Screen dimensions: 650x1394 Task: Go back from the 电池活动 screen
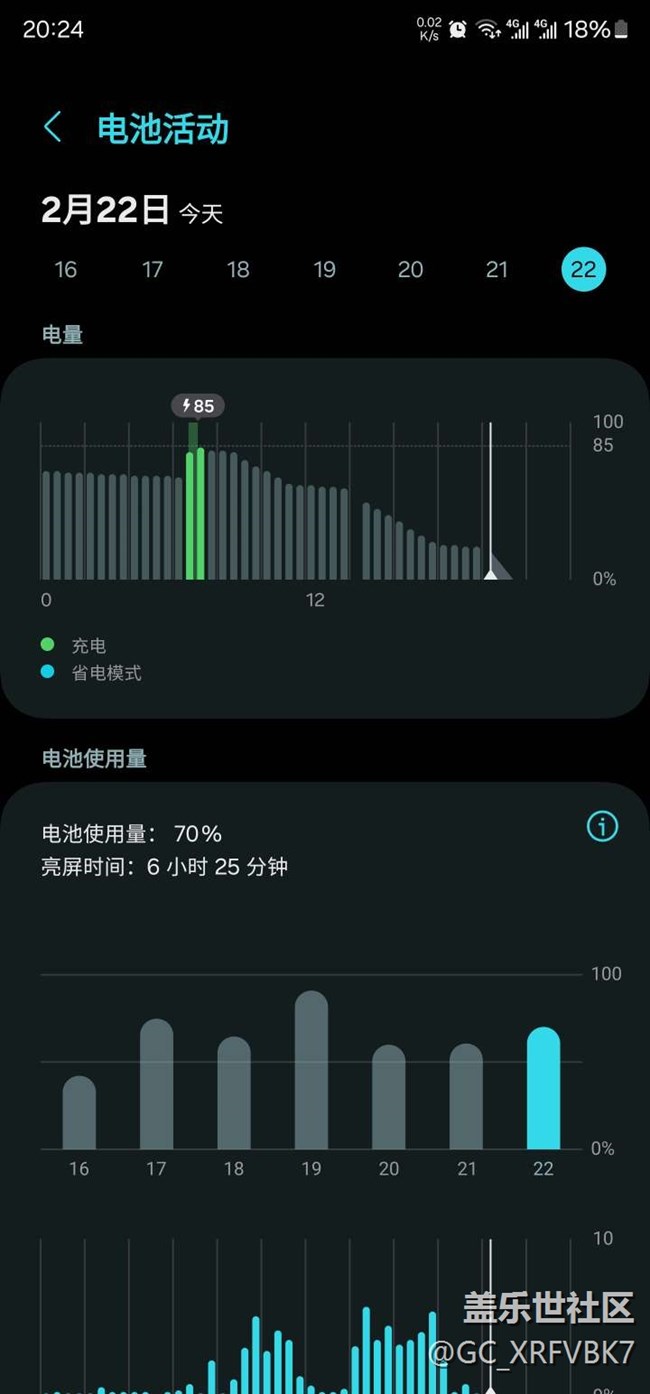[53, 128]
